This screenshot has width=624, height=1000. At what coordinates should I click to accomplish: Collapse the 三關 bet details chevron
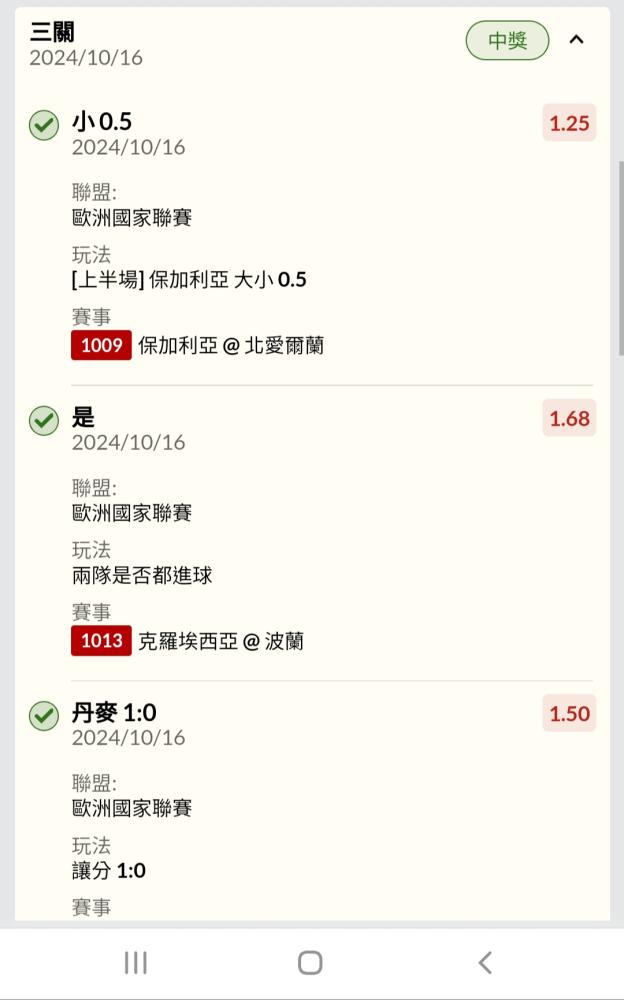coord(576,40)
